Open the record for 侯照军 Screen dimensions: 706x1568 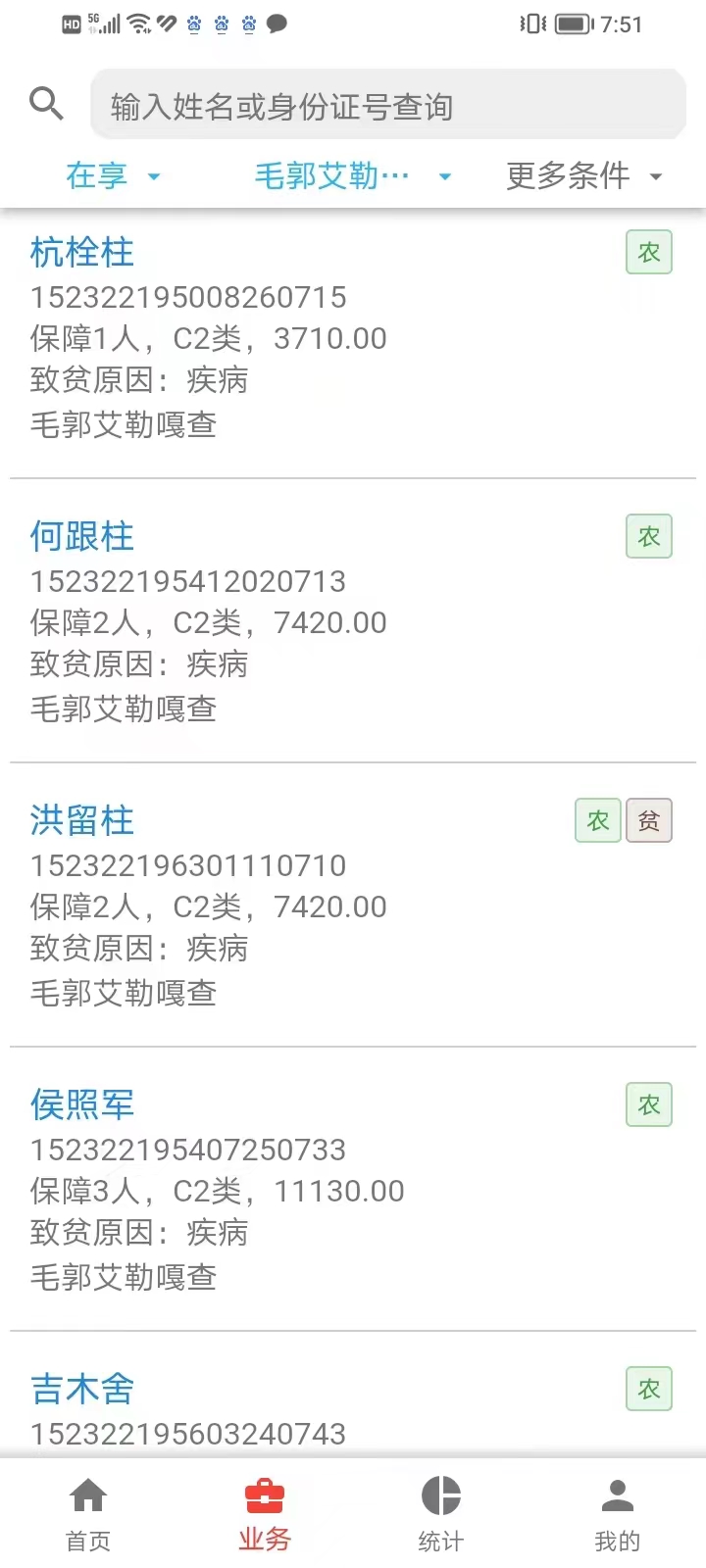353,1190
